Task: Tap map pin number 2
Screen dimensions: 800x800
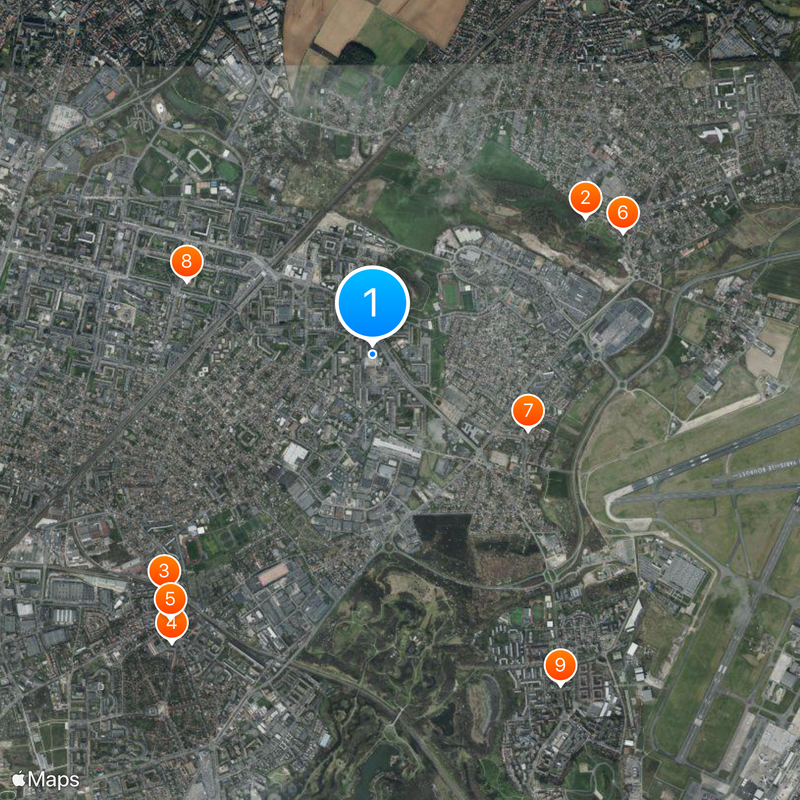Action: (585, 198)
